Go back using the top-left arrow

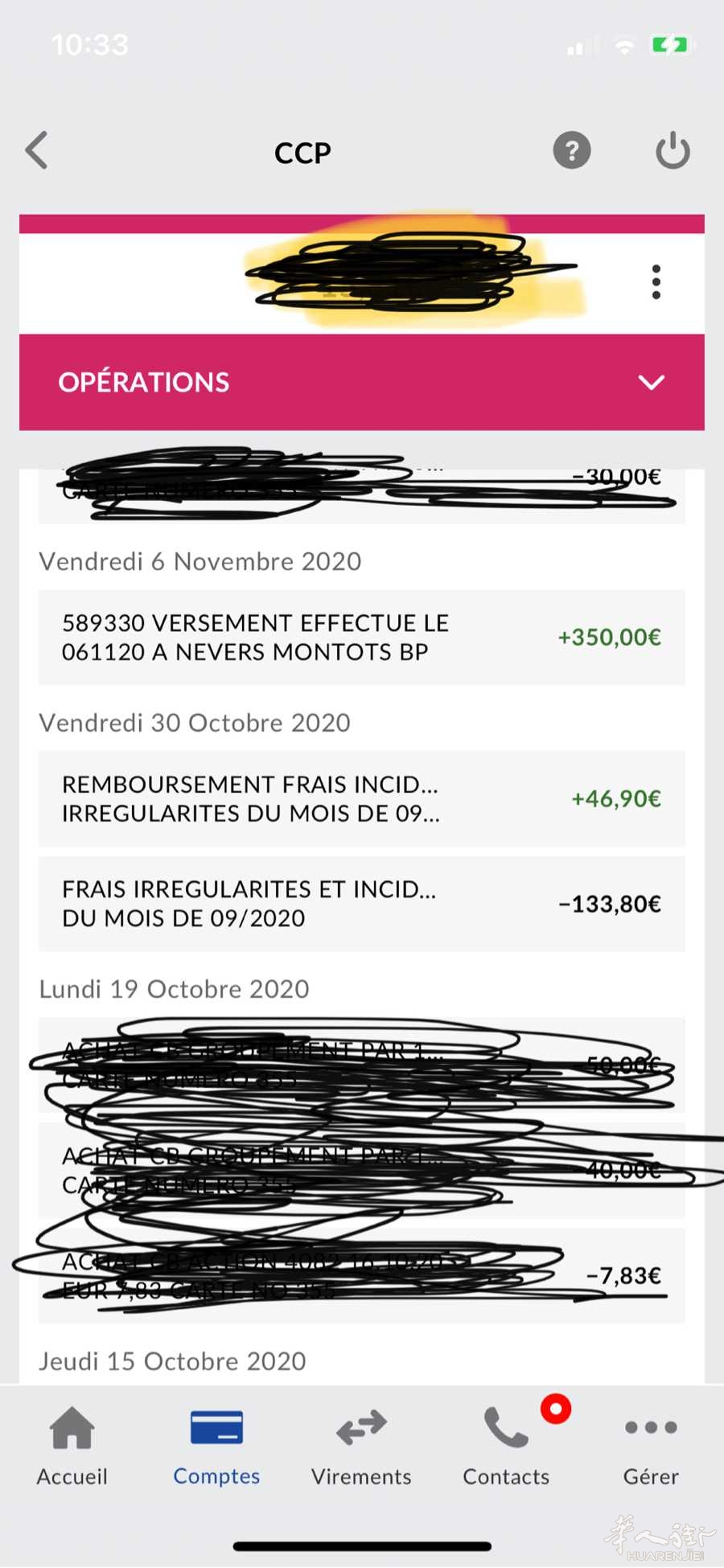point(37,150)
